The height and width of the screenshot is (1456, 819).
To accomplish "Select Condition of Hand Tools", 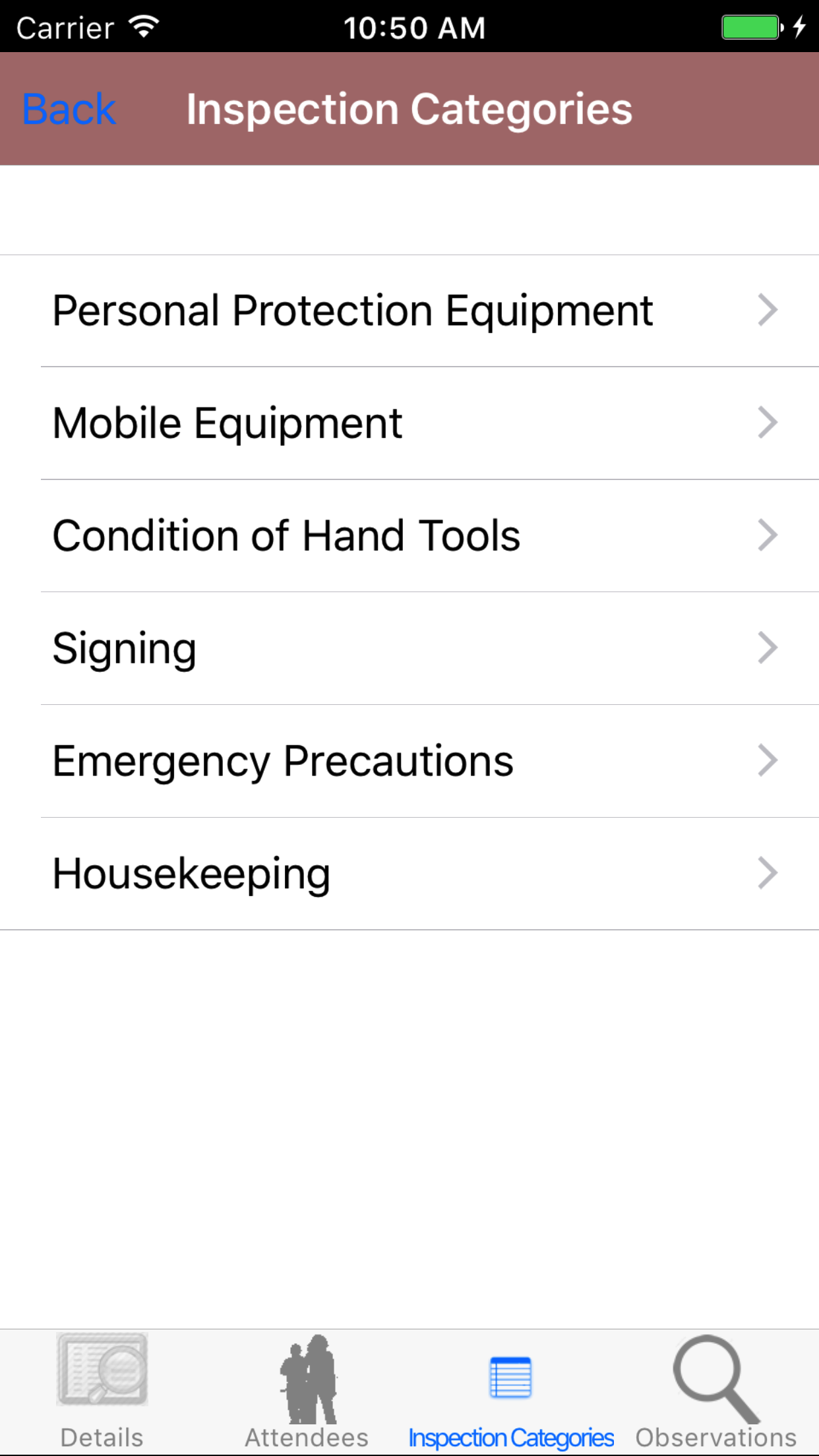I will tap(409, 535).
